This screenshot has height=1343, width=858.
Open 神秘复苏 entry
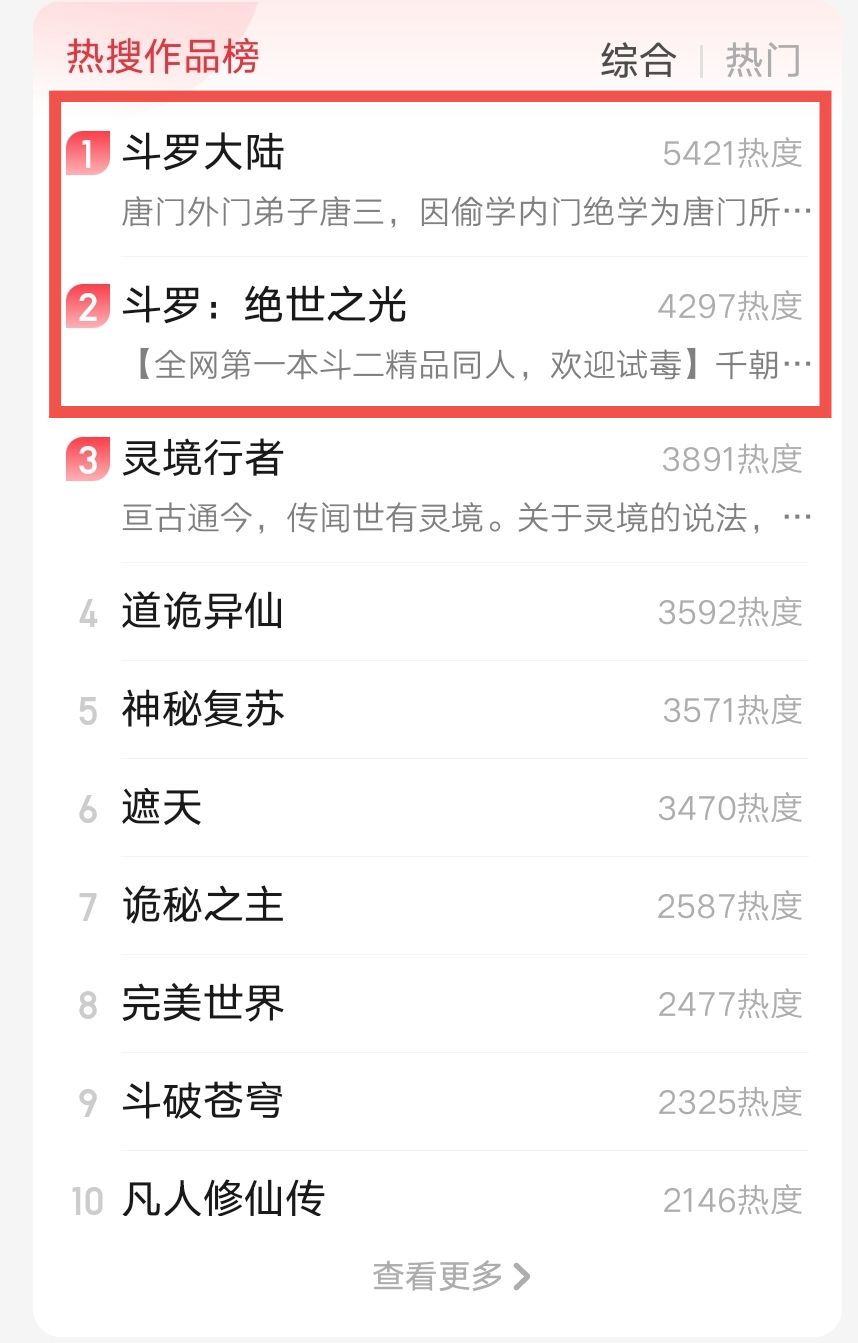(x=203, y=709)
